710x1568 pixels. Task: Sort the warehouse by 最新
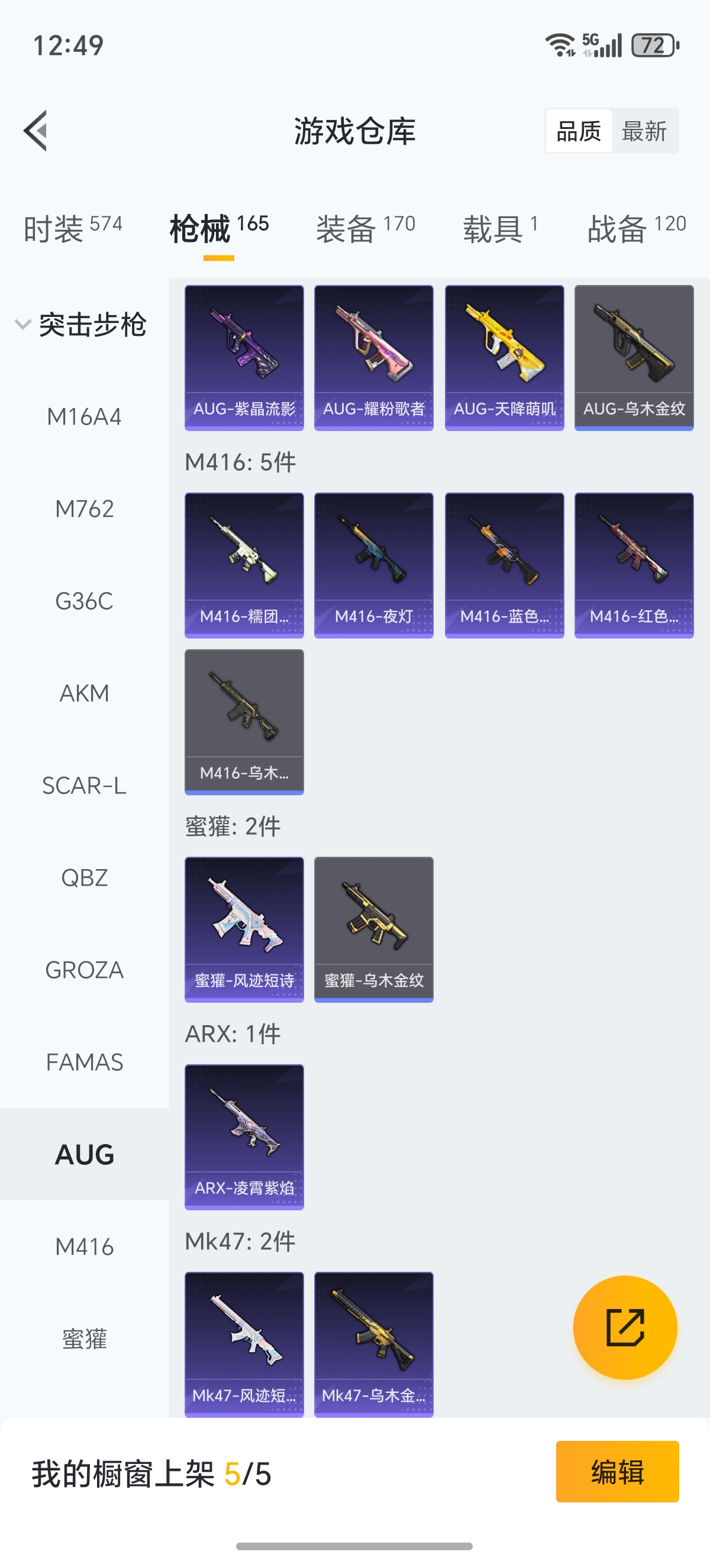[x=644, y=131]
